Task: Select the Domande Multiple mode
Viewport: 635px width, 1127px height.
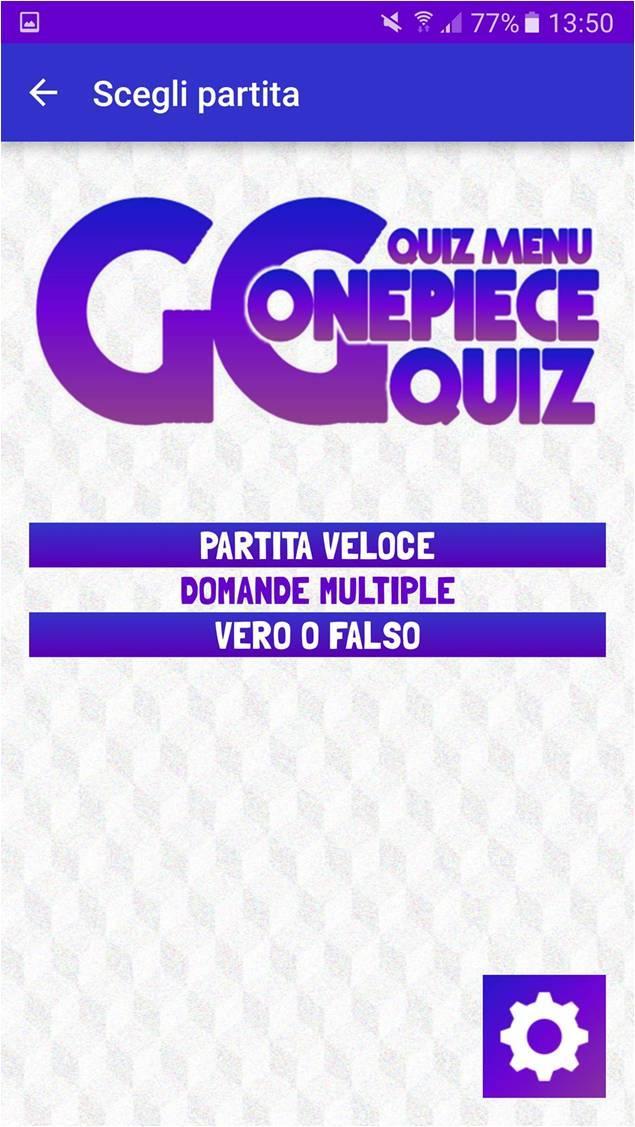Action: click(x=317, y=591)
